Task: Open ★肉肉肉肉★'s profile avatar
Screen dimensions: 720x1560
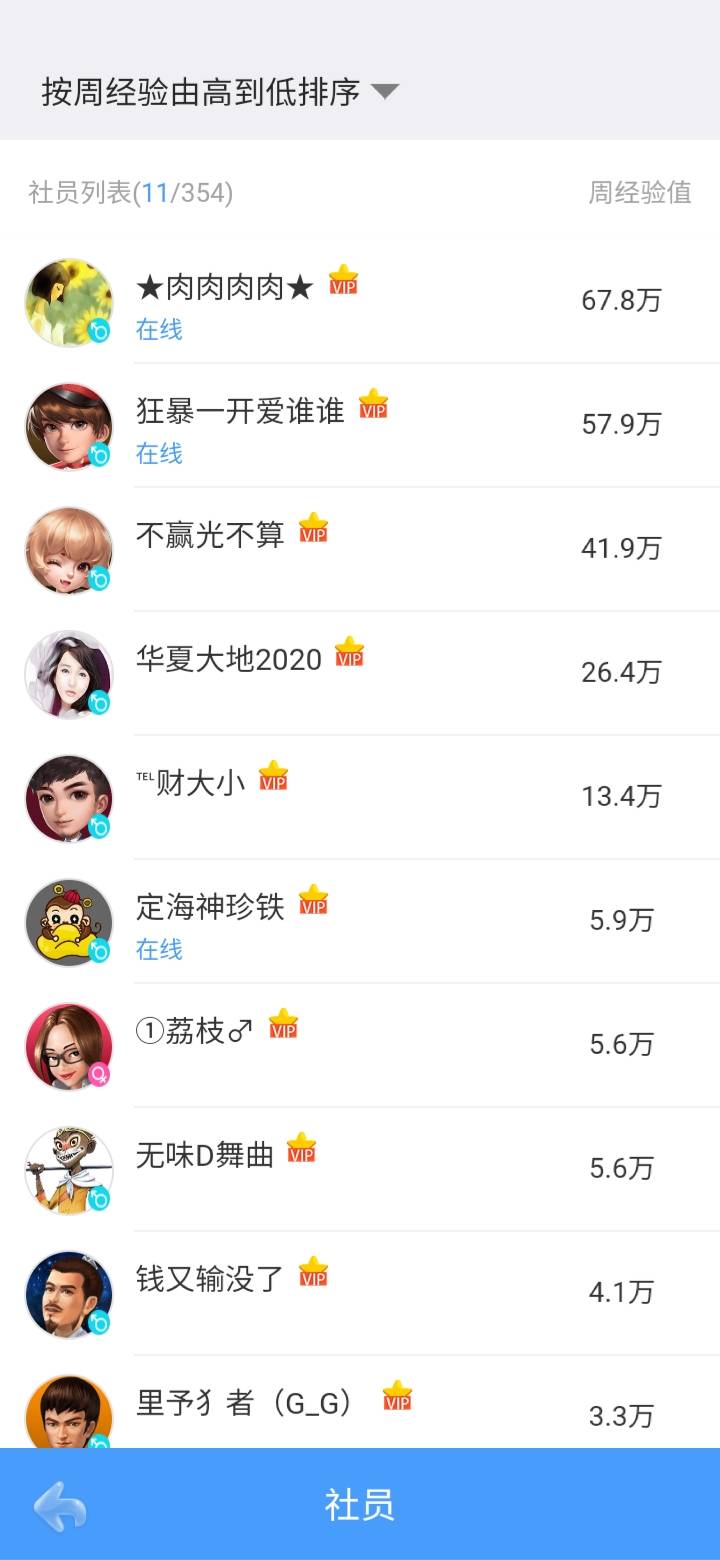Action: coord(68,301)
